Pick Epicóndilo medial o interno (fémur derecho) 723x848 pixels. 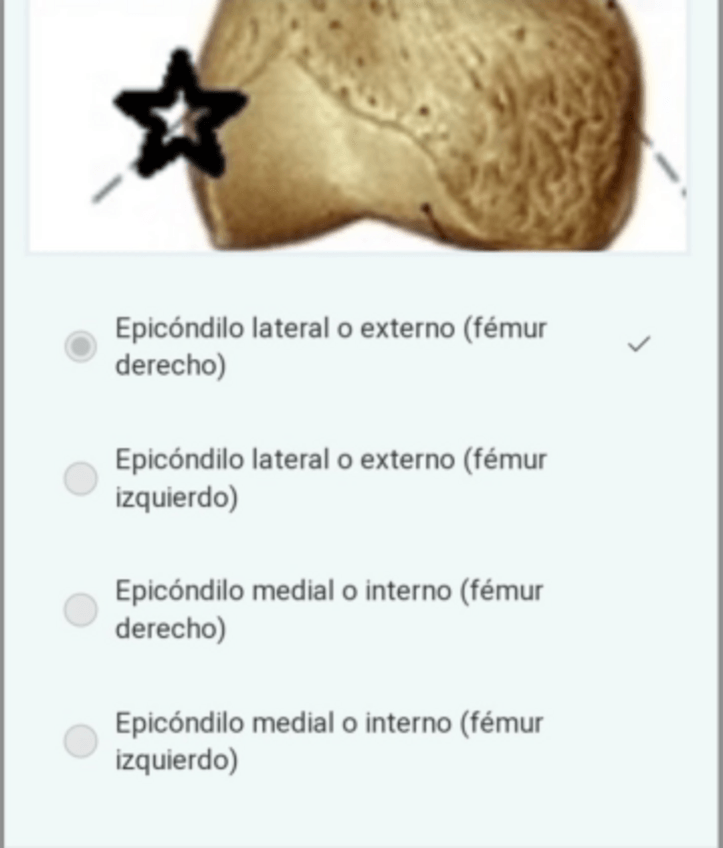point(81,610)
